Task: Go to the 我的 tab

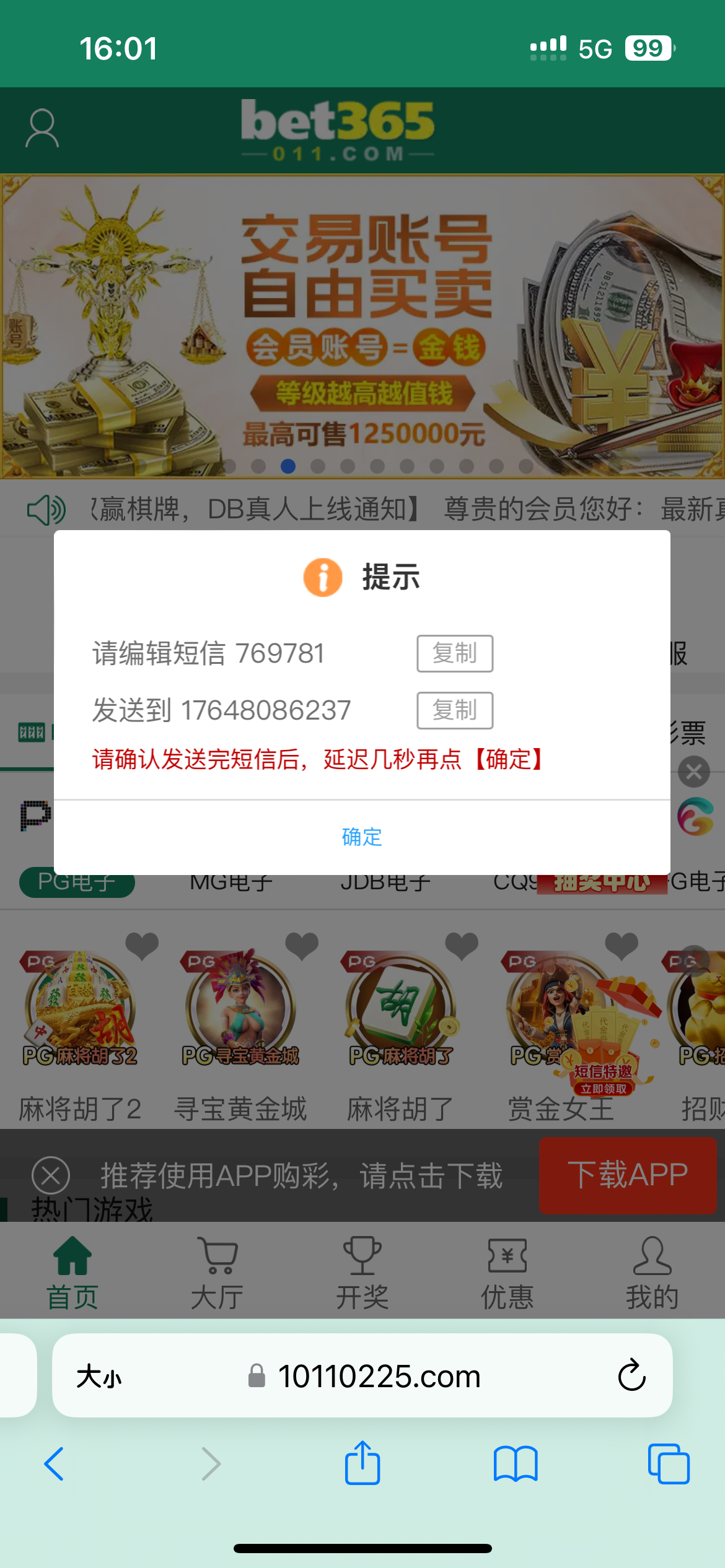Action: pos(652,1273)
